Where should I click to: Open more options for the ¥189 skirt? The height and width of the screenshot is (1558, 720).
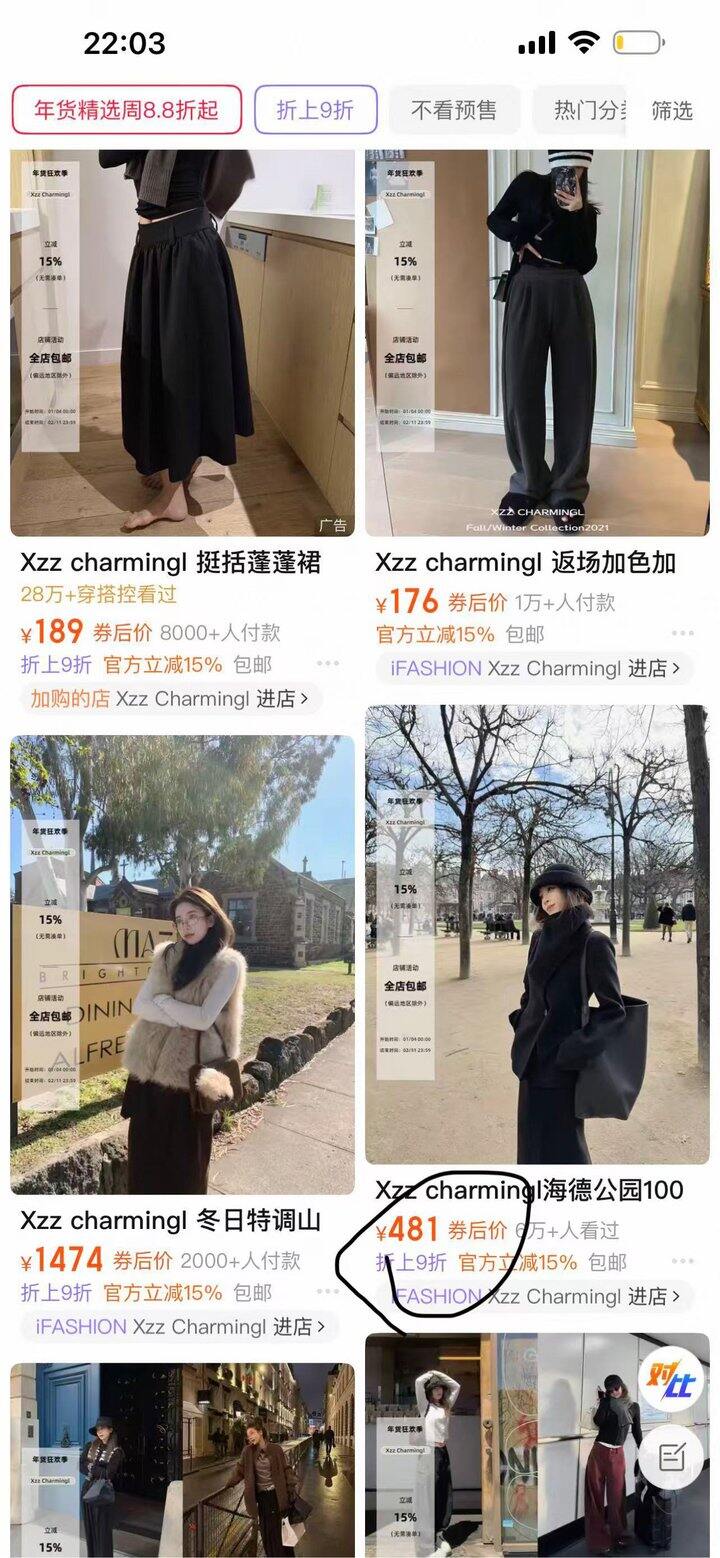[x=328, y=664]
